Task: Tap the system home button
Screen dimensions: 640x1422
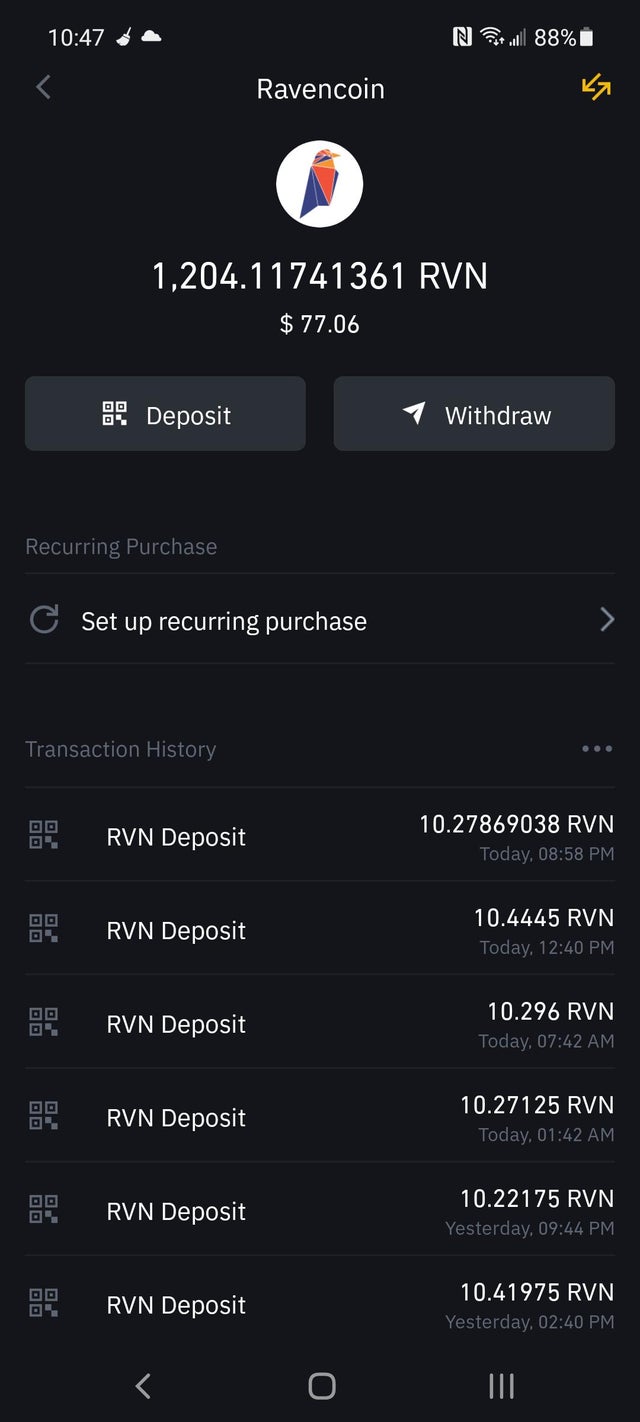Action: point(321,1385)
